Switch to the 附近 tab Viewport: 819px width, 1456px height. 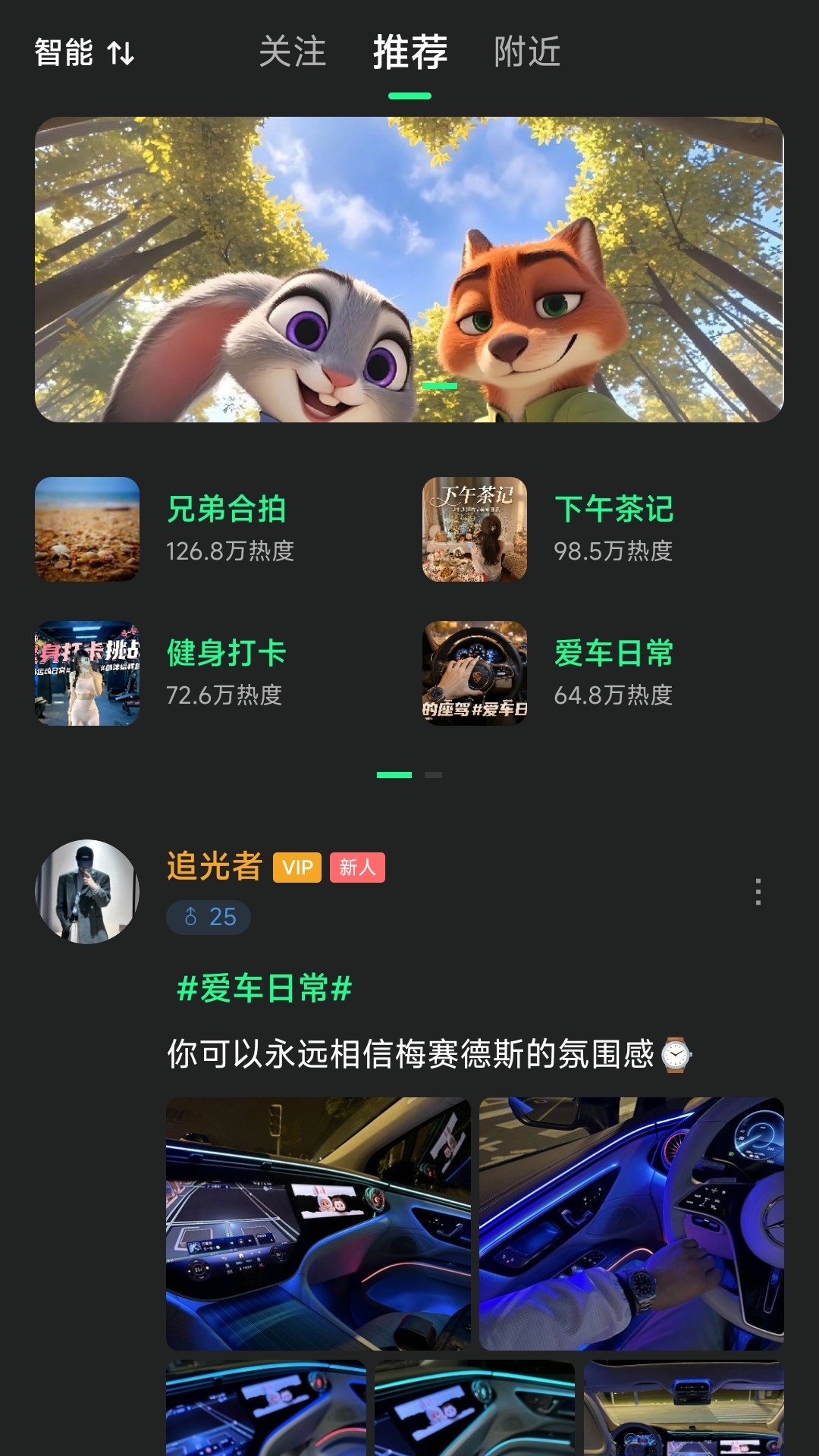tap(527, 53)
